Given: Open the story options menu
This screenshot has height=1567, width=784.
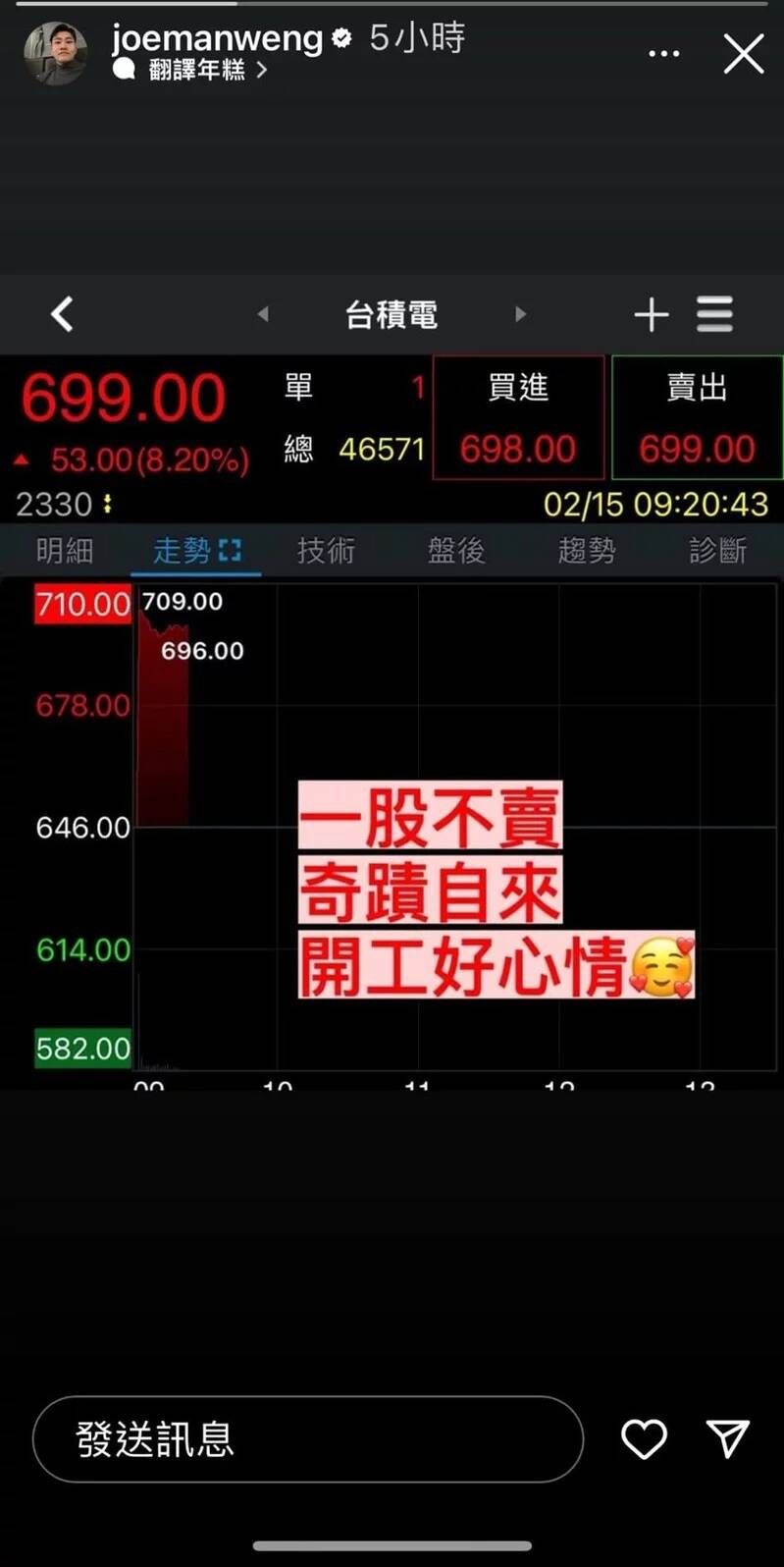Looking at the screenshot, I should tap(664, 54).
